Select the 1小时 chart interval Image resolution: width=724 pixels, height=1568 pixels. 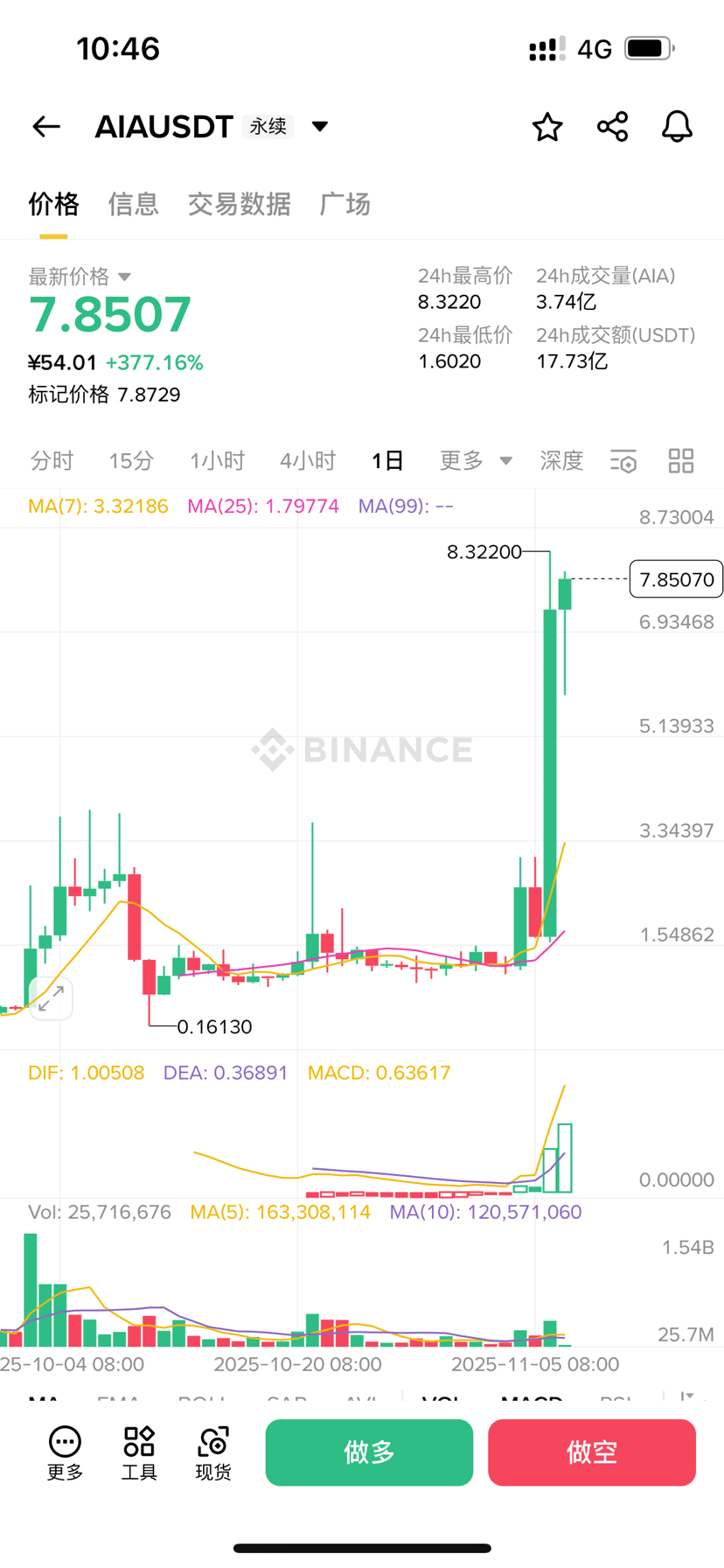217,460
